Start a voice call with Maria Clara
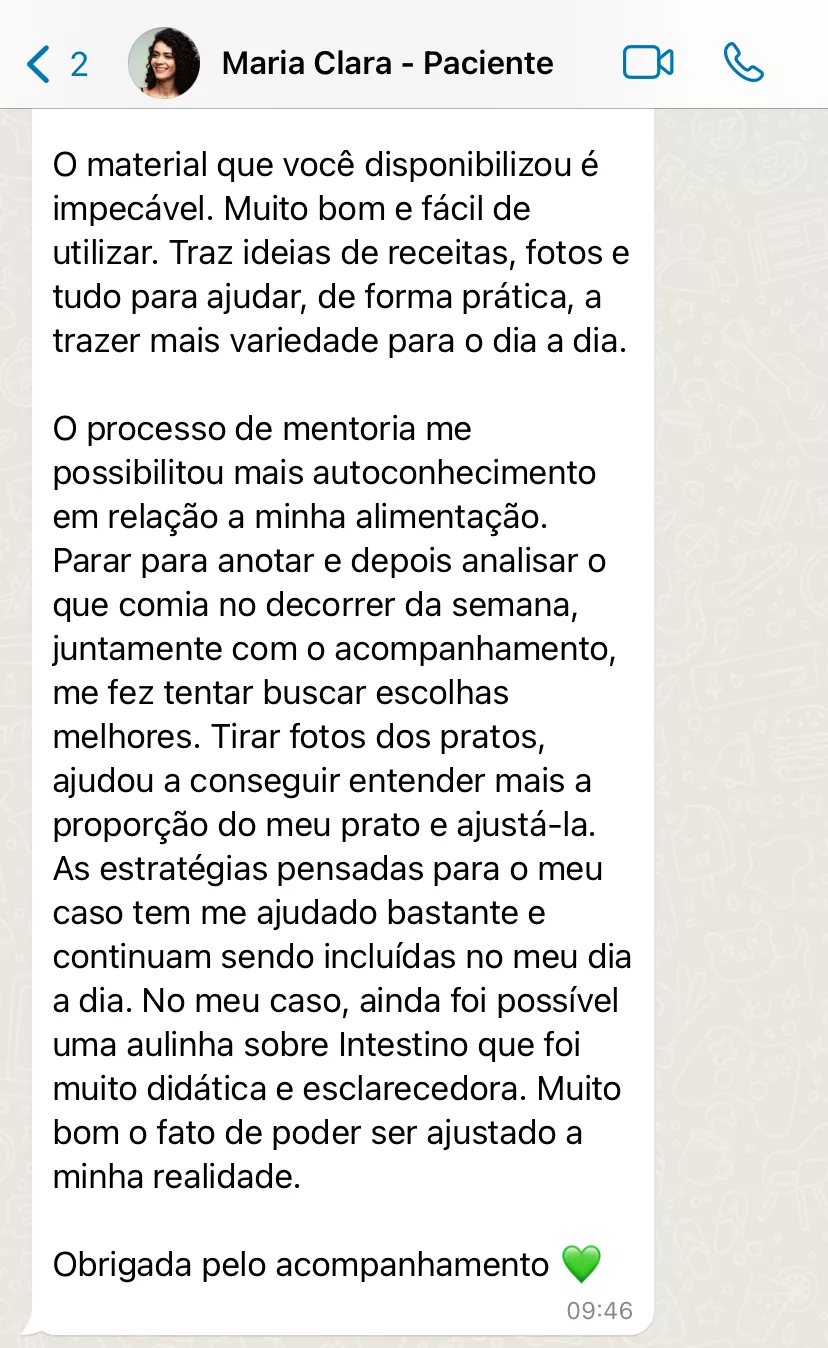Screen dimensions: 828x1348 tap(743, 63)
